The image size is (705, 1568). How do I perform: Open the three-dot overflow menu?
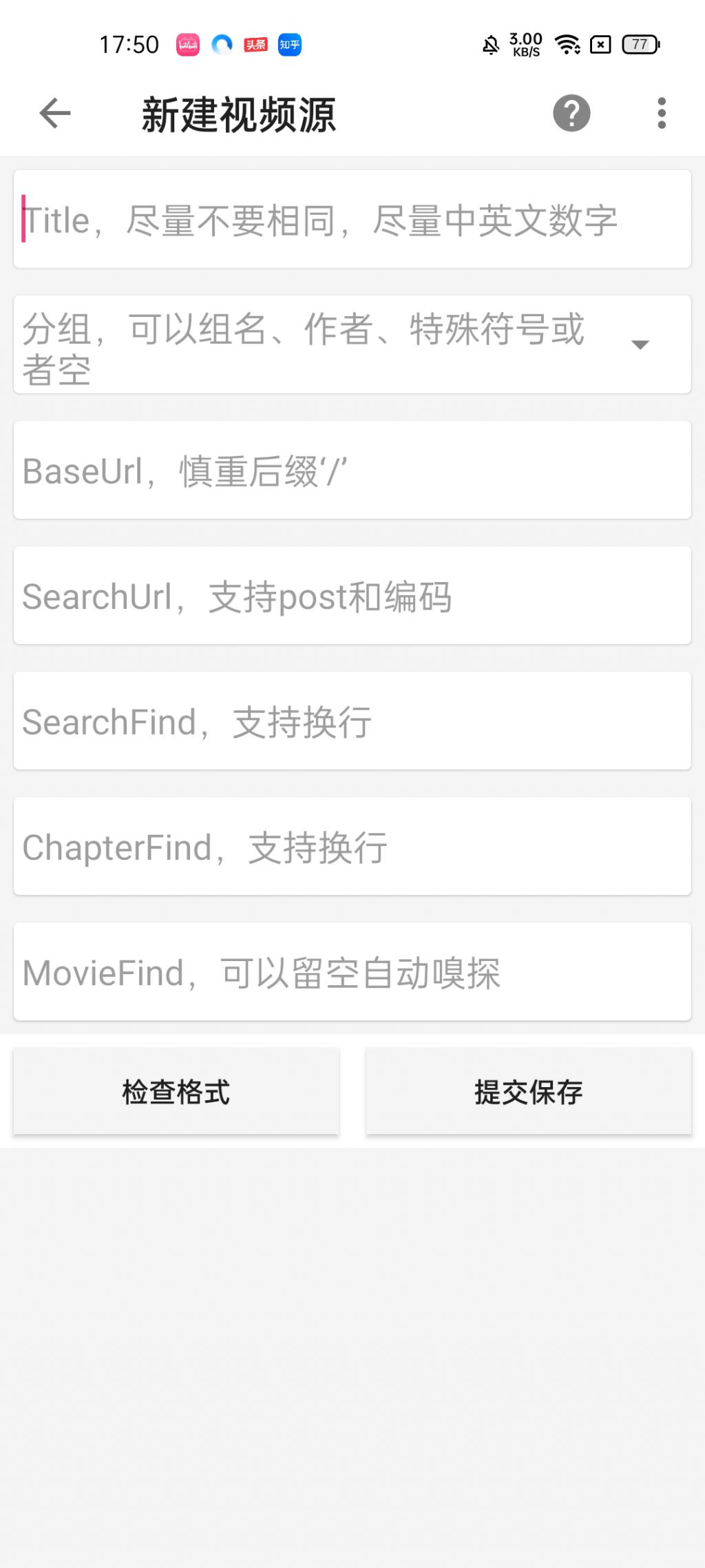tap(662, 113)
